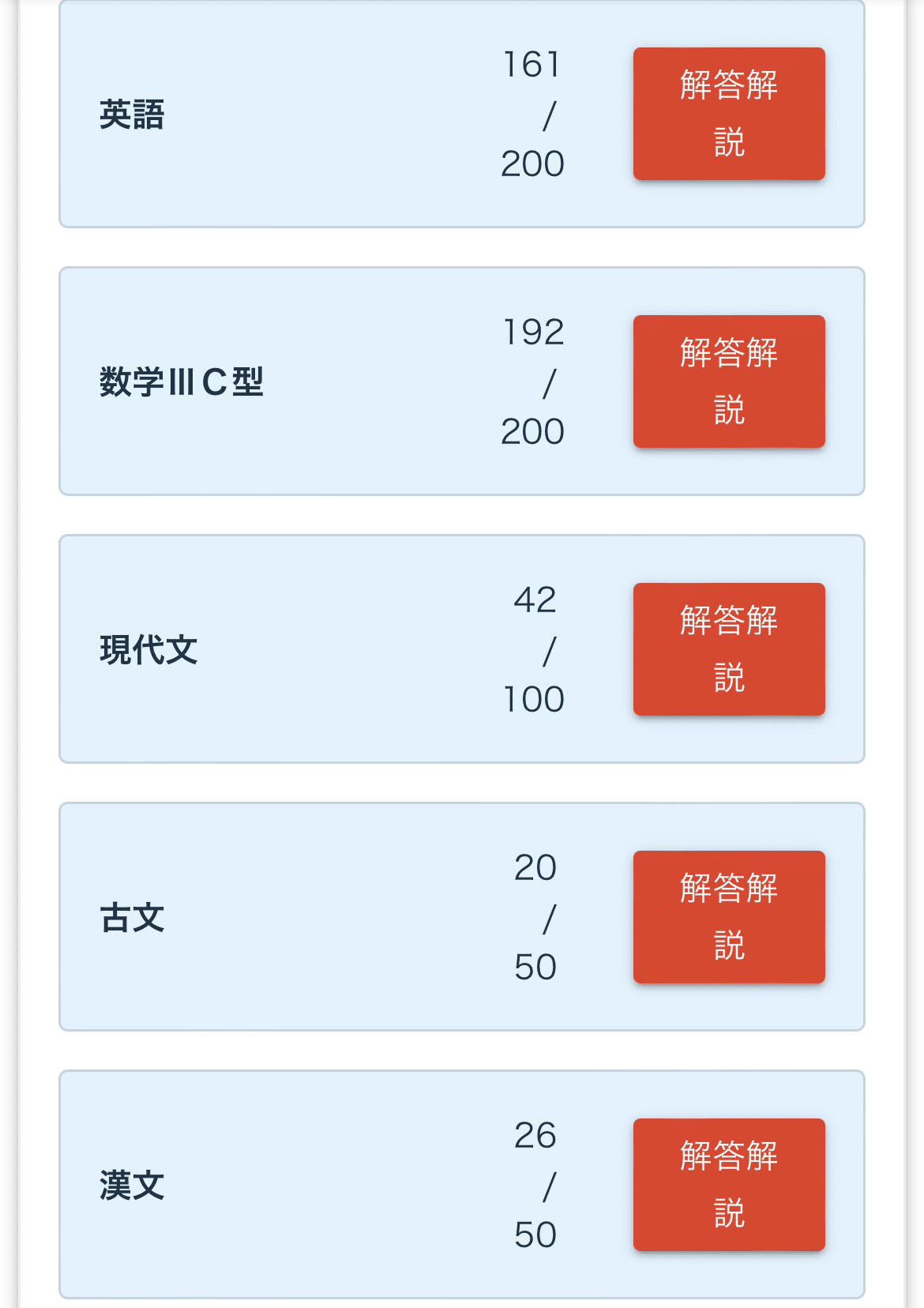Open 解答解説 for 数学ⅢＣ型

[x=727, y=381]
